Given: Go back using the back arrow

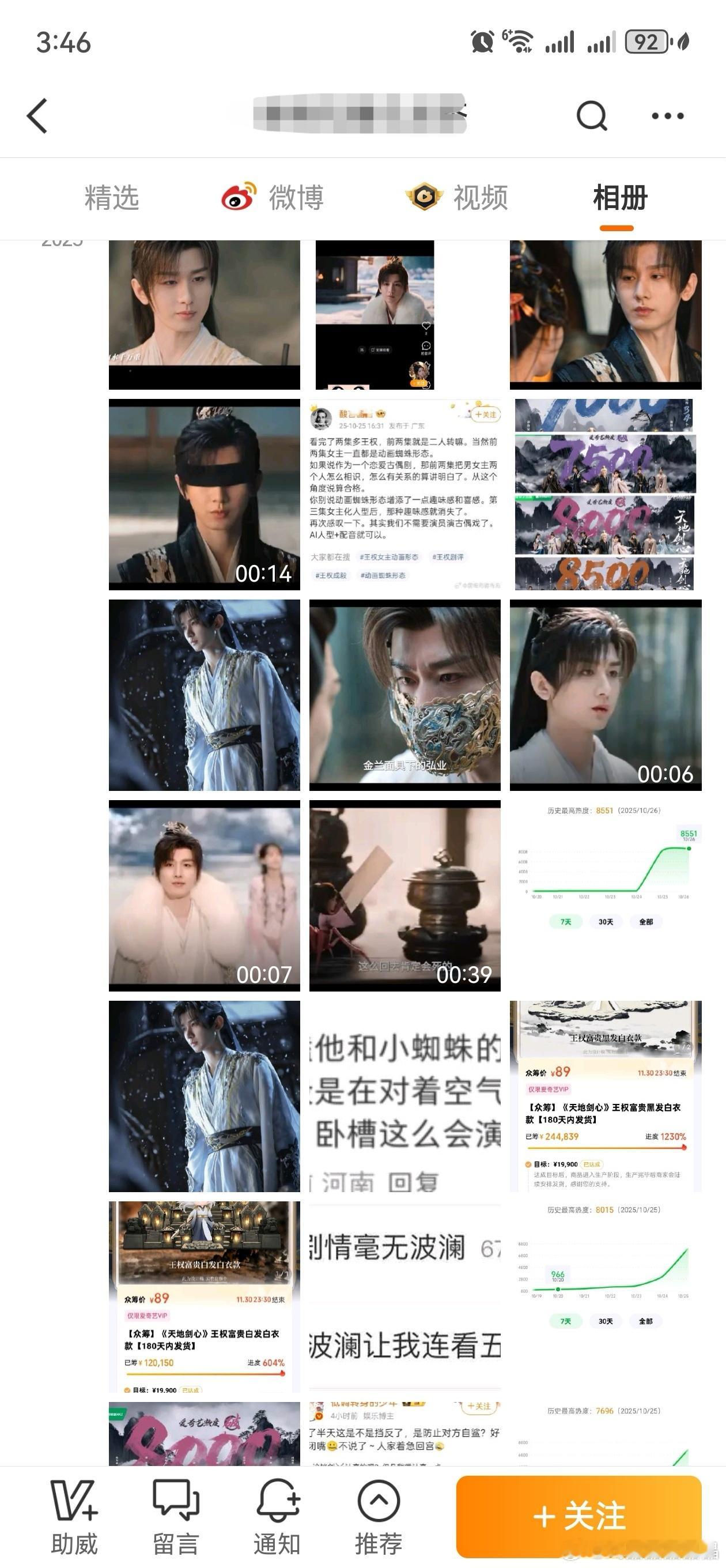Looking at the screenshot, I should click(x=37, y=116).
